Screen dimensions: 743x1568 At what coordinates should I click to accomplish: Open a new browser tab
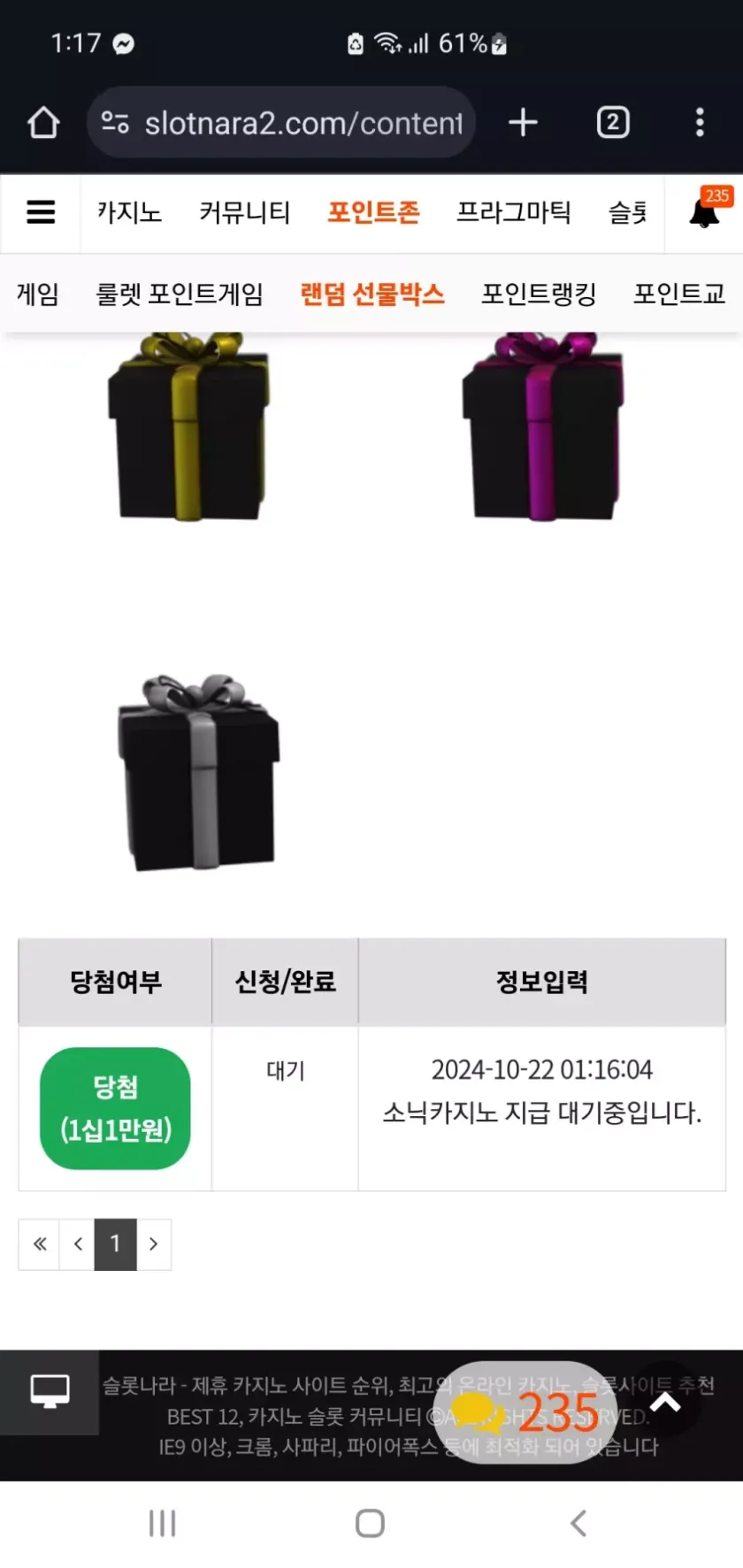523,122
